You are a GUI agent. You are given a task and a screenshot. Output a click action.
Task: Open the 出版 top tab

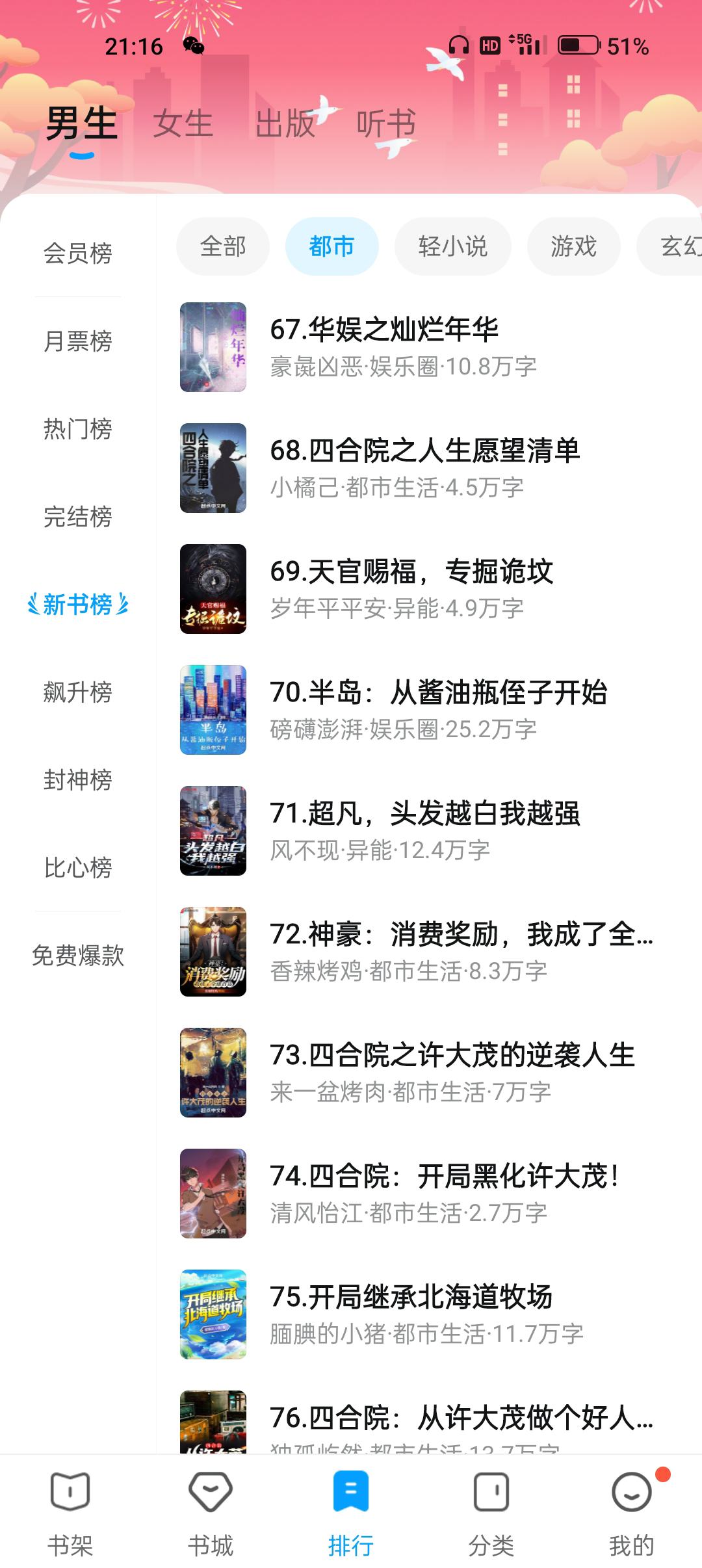coord(285,124)
